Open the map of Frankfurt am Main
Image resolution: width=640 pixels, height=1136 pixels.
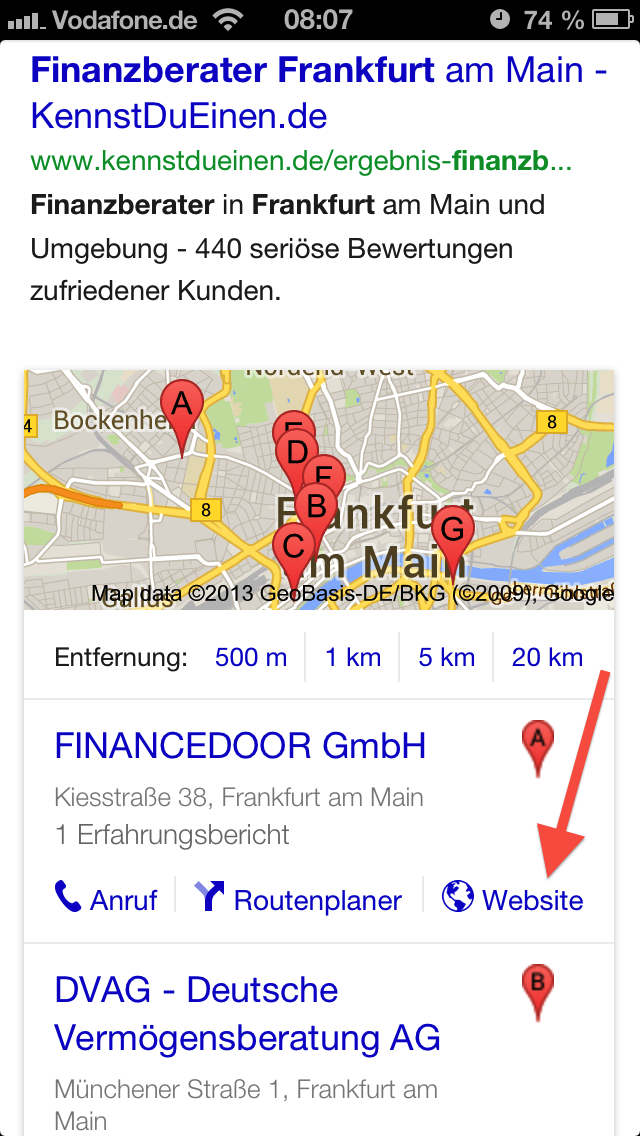319,490
